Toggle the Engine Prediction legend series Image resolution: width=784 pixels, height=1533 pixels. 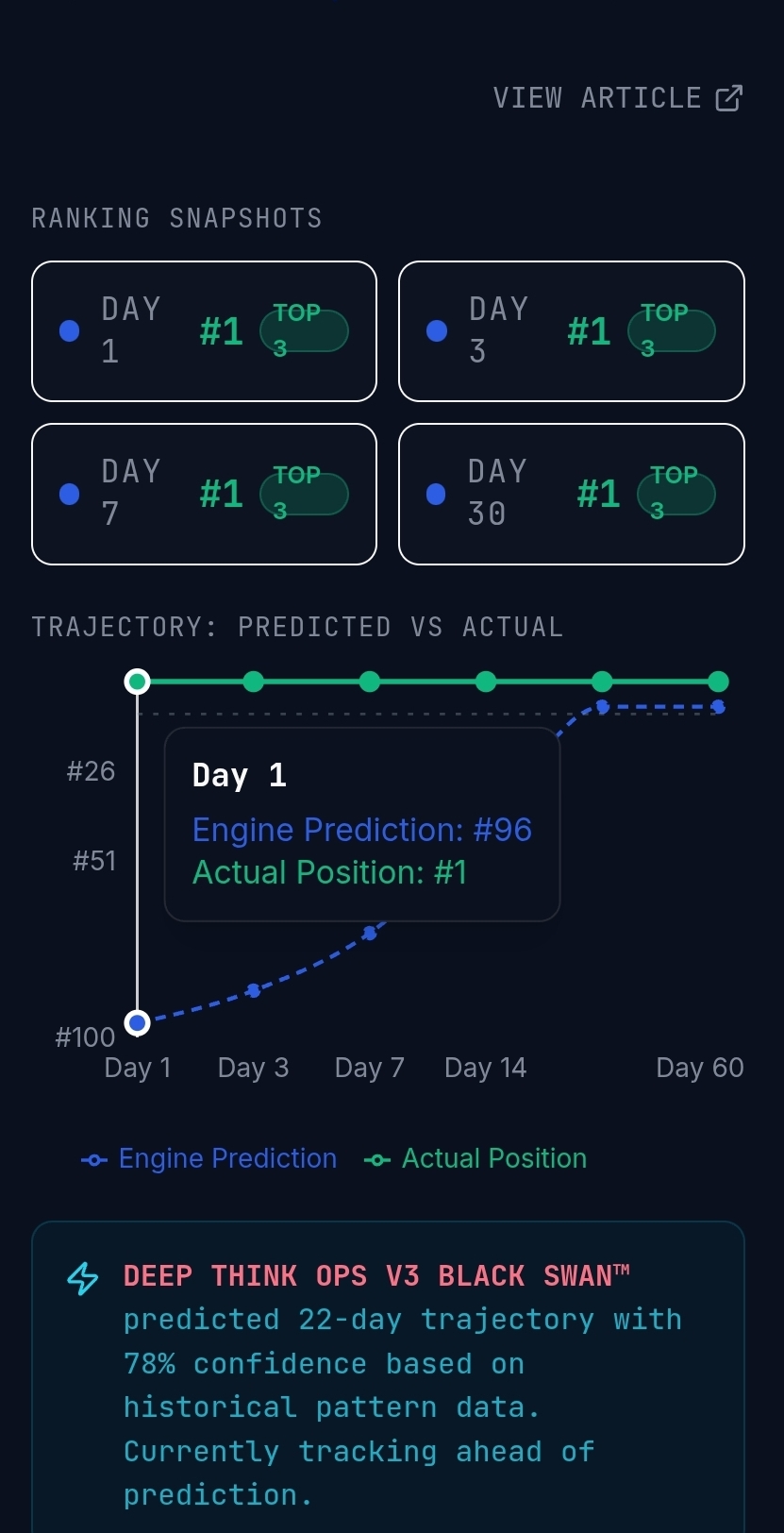click(x=209, y=1158)
